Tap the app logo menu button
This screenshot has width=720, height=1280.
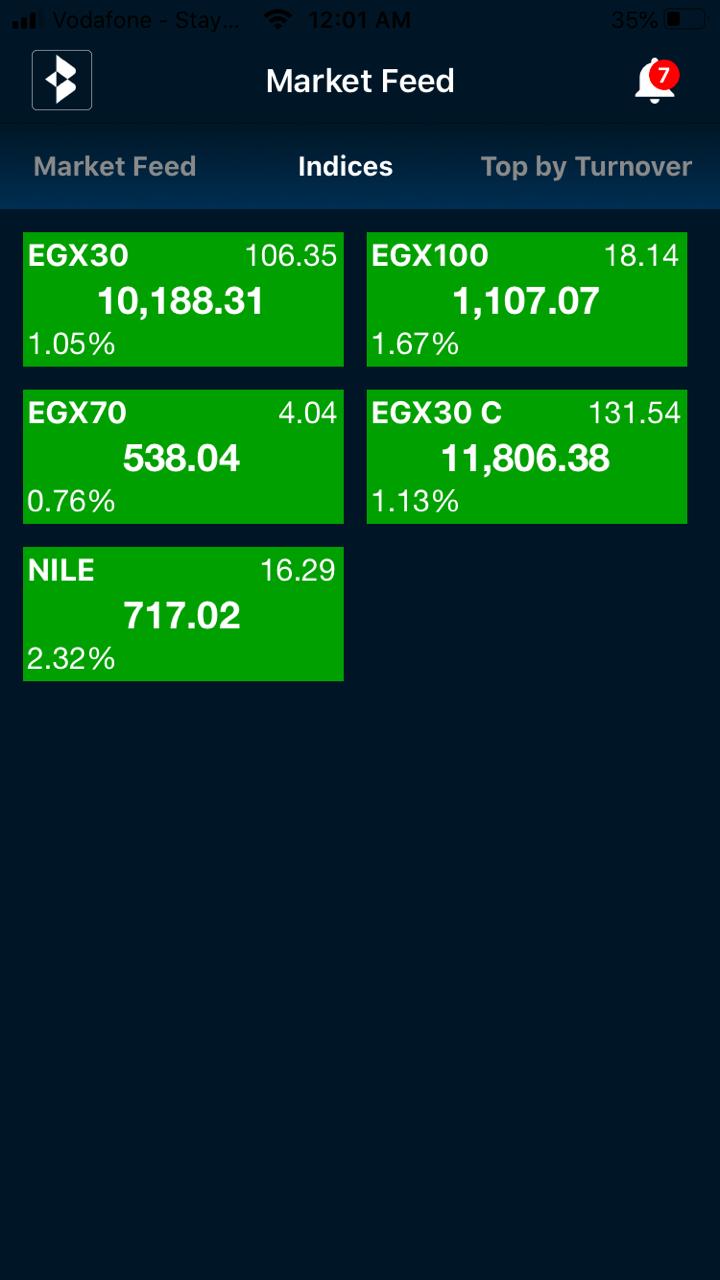(x=62, y=80)
